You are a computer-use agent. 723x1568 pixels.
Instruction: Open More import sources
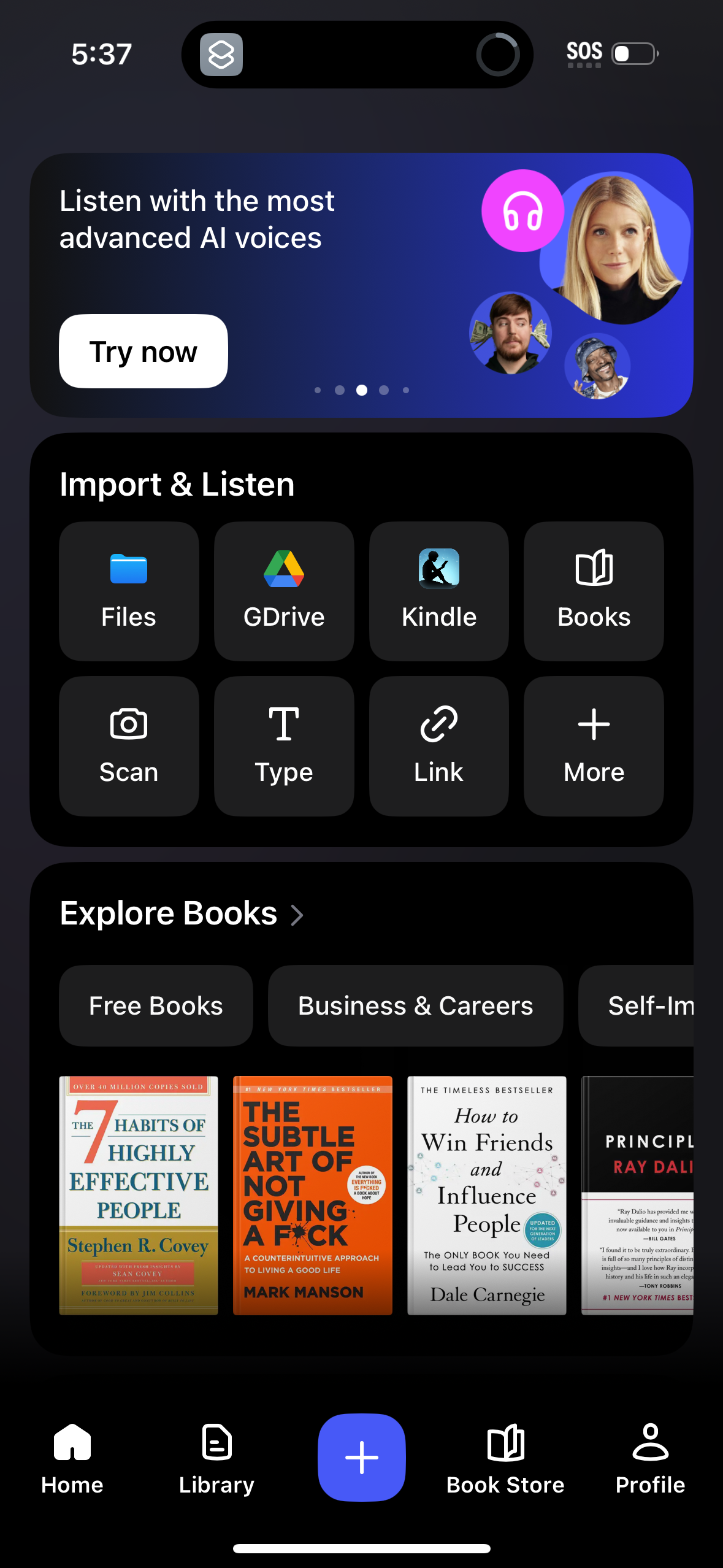tap(593, 745)
